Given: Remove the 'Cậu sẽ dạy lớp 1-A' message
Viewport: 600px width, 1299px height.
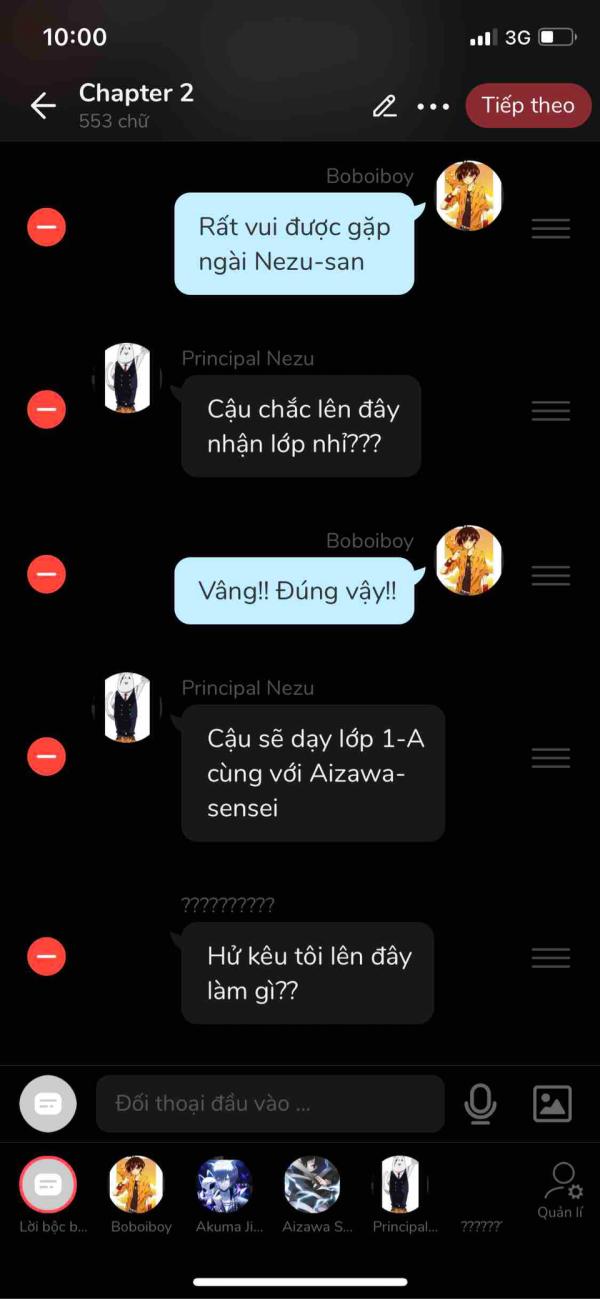Looking at the screenshot, I should coord(46,756).
